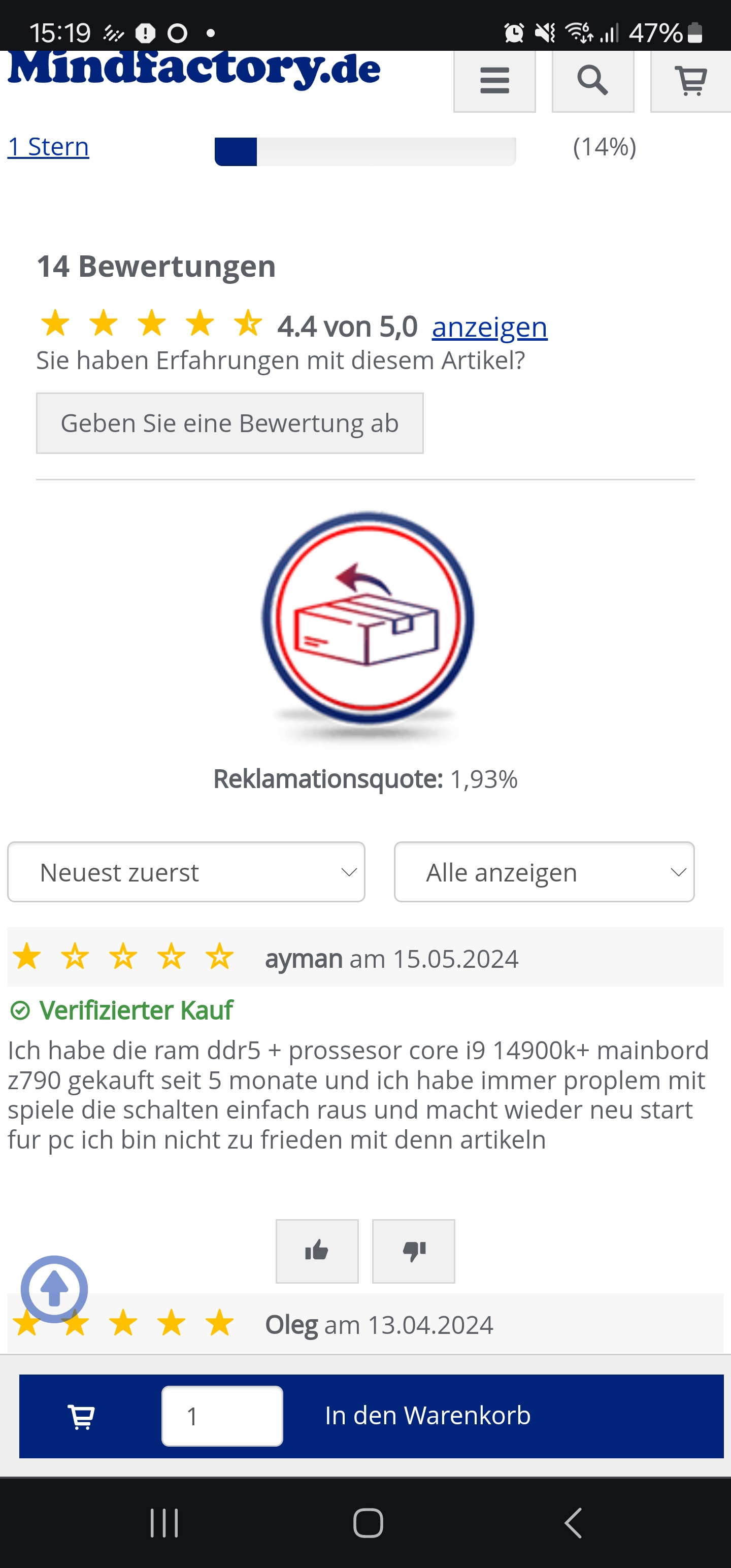This screenshot has width=731, height=1568.
Task: Tap In den Warenkorb
Action: point(427,1416)
